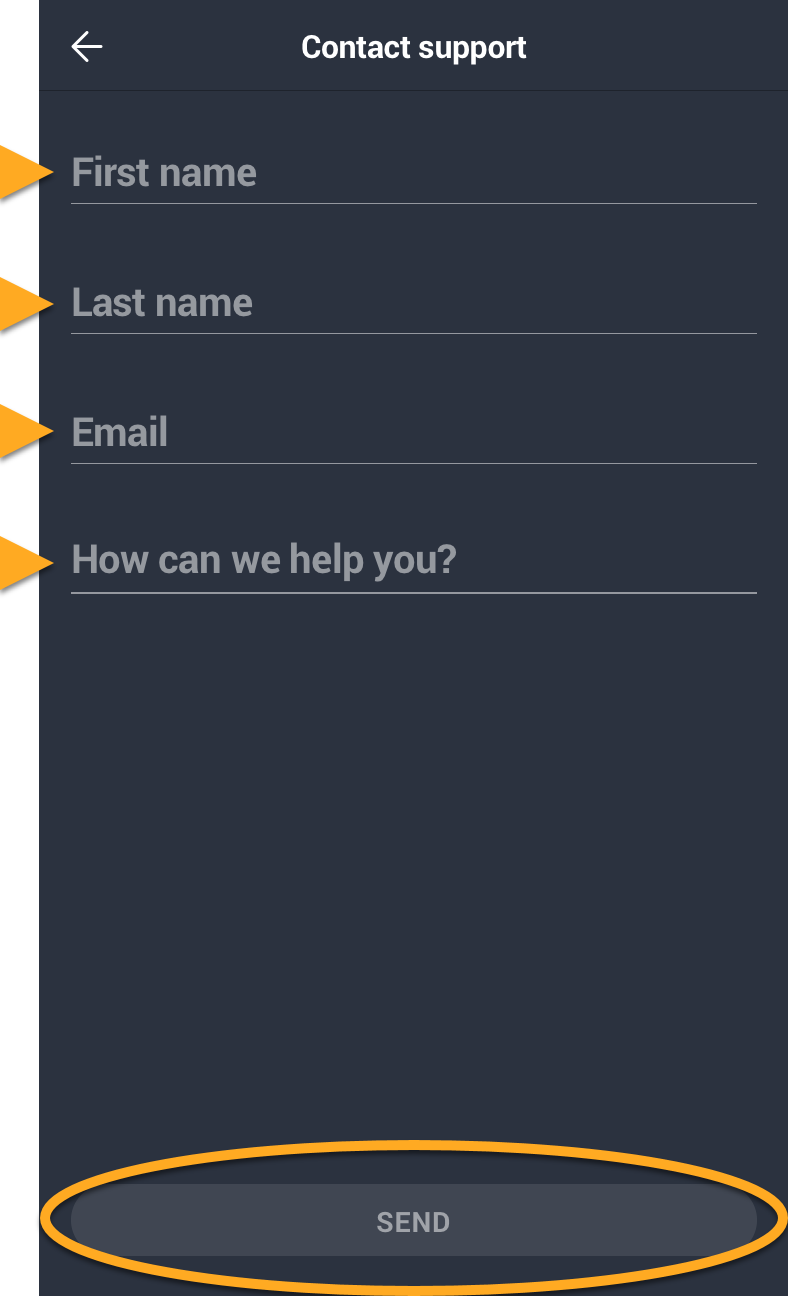788x1296 pixels.
Task: Submit the form with SEND
Action: pyautogui.click(x=413, y=1221)
